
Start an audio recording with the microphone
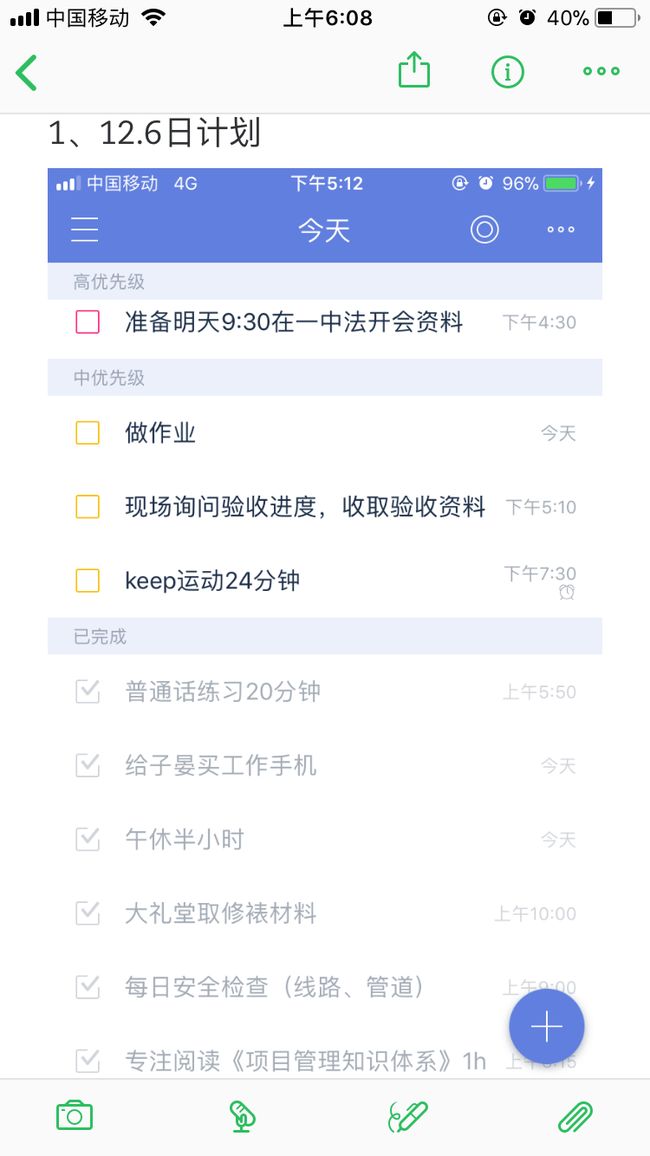tap(242, 1115)
